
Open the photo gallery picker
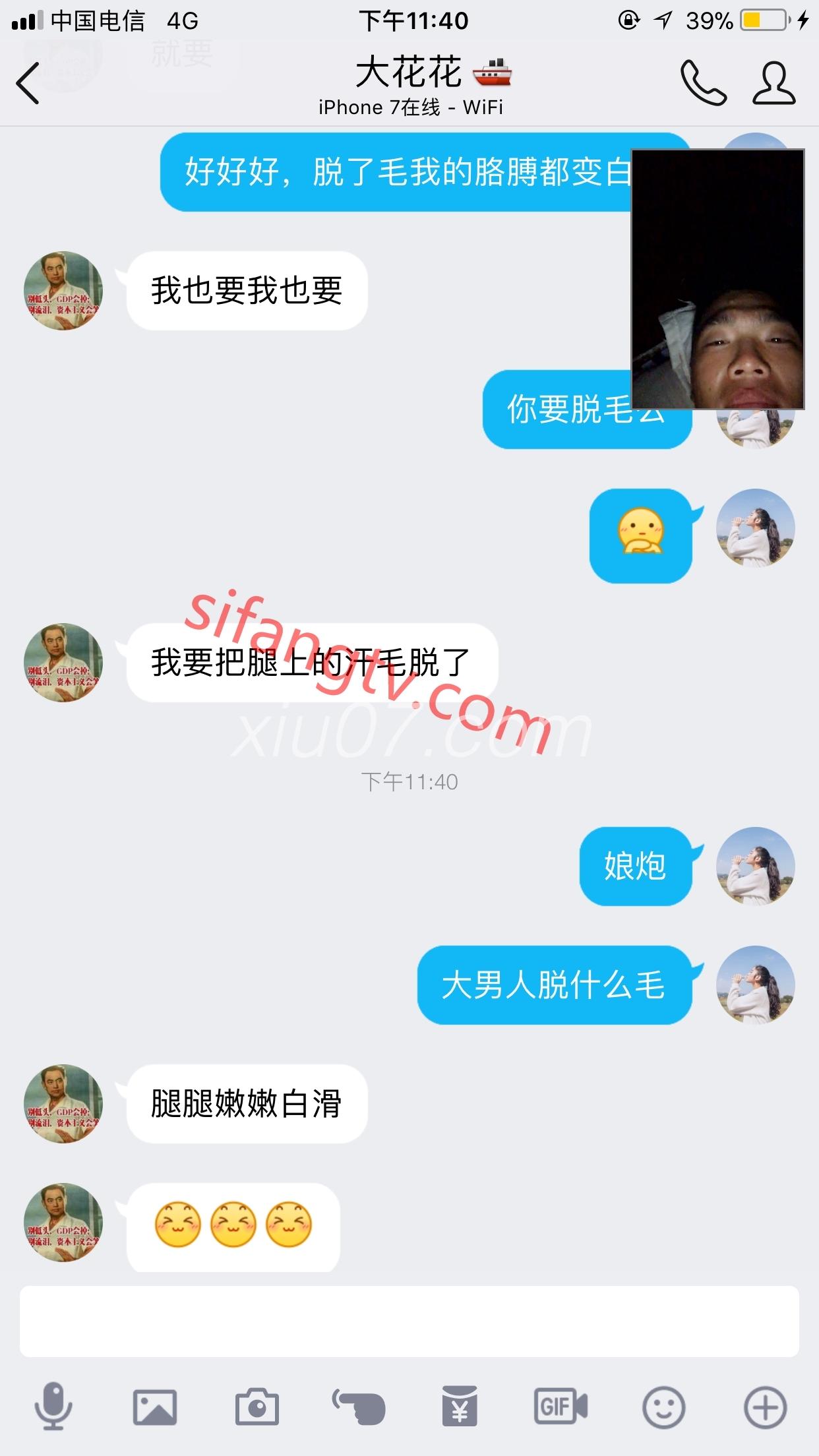coord(155,1408)
